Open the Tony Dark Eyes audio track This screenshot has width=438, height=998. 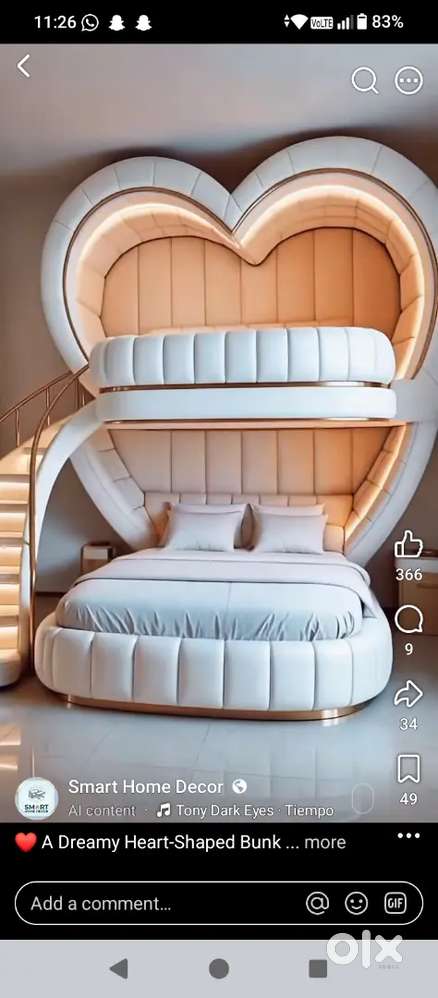245,810
